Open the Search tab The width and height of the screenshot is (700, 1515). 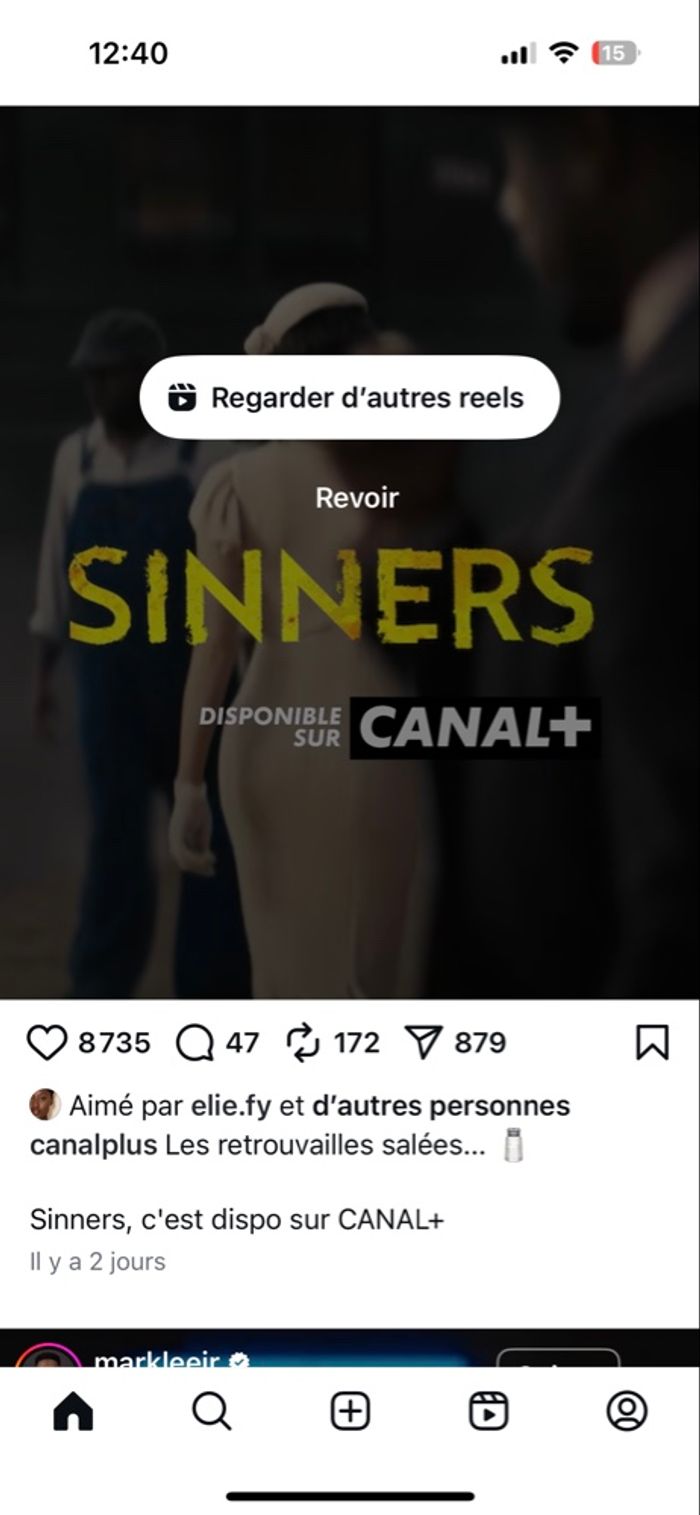211,1412
